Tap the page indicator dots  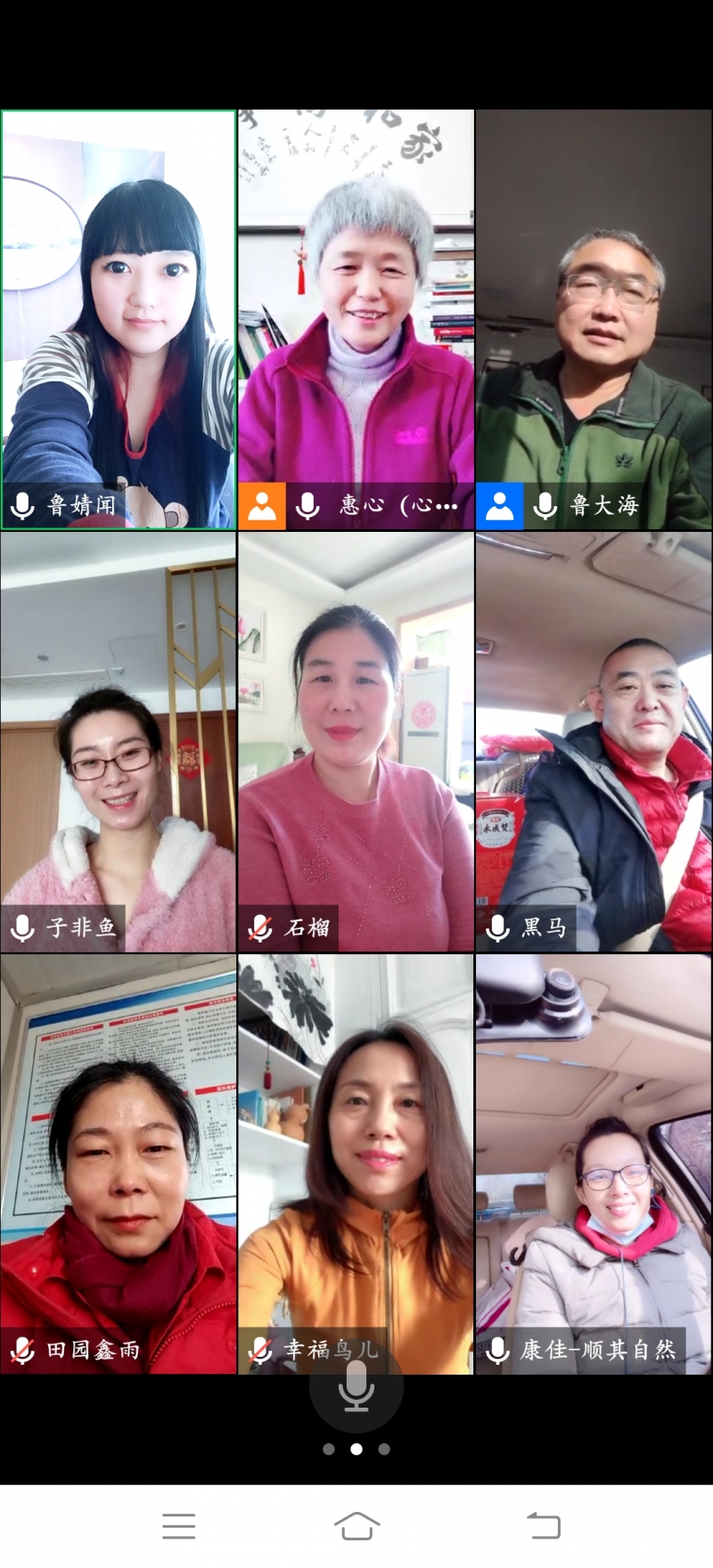[x=356, y=1450]
